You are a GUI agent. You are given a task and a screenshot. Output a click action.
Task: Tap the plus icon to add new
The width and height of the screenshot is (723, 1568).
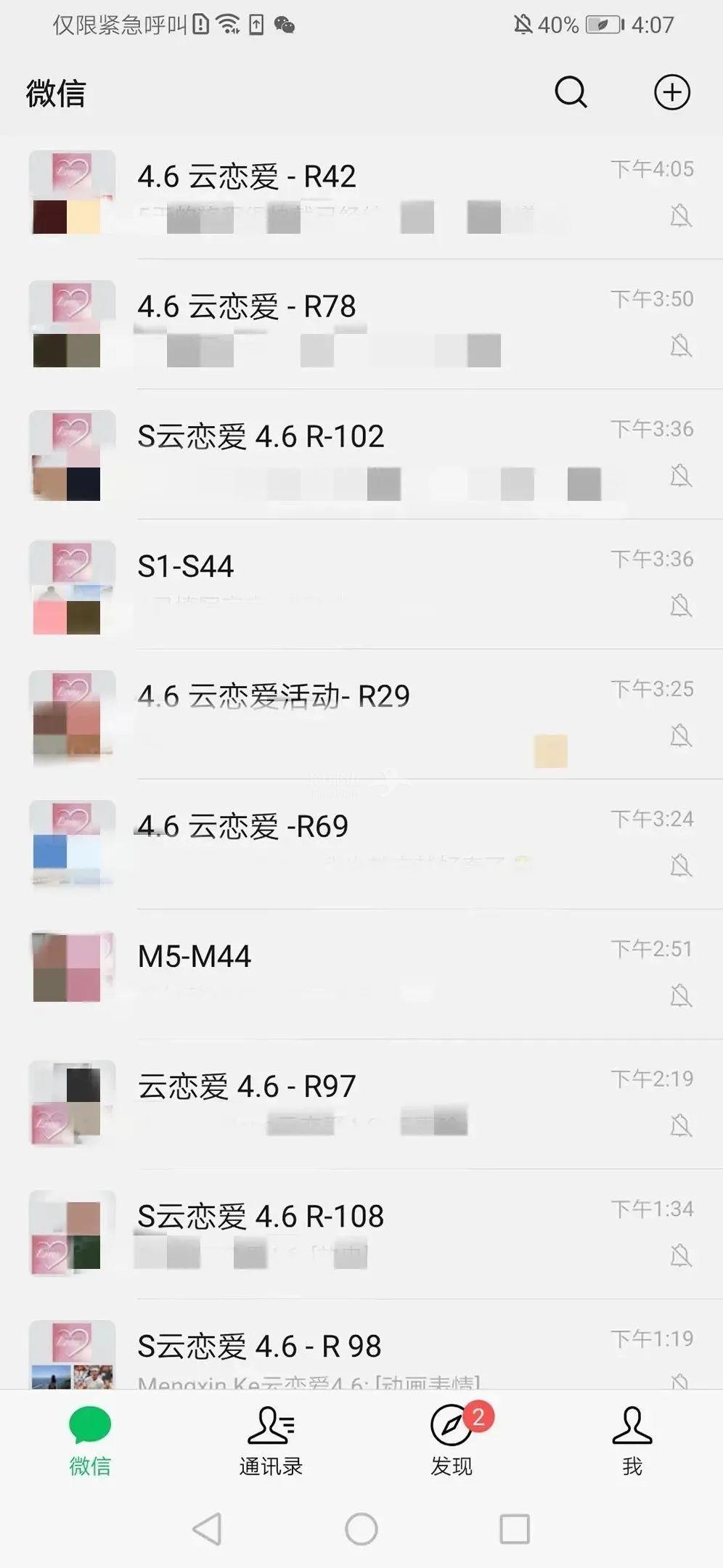(x=671, y=93)
